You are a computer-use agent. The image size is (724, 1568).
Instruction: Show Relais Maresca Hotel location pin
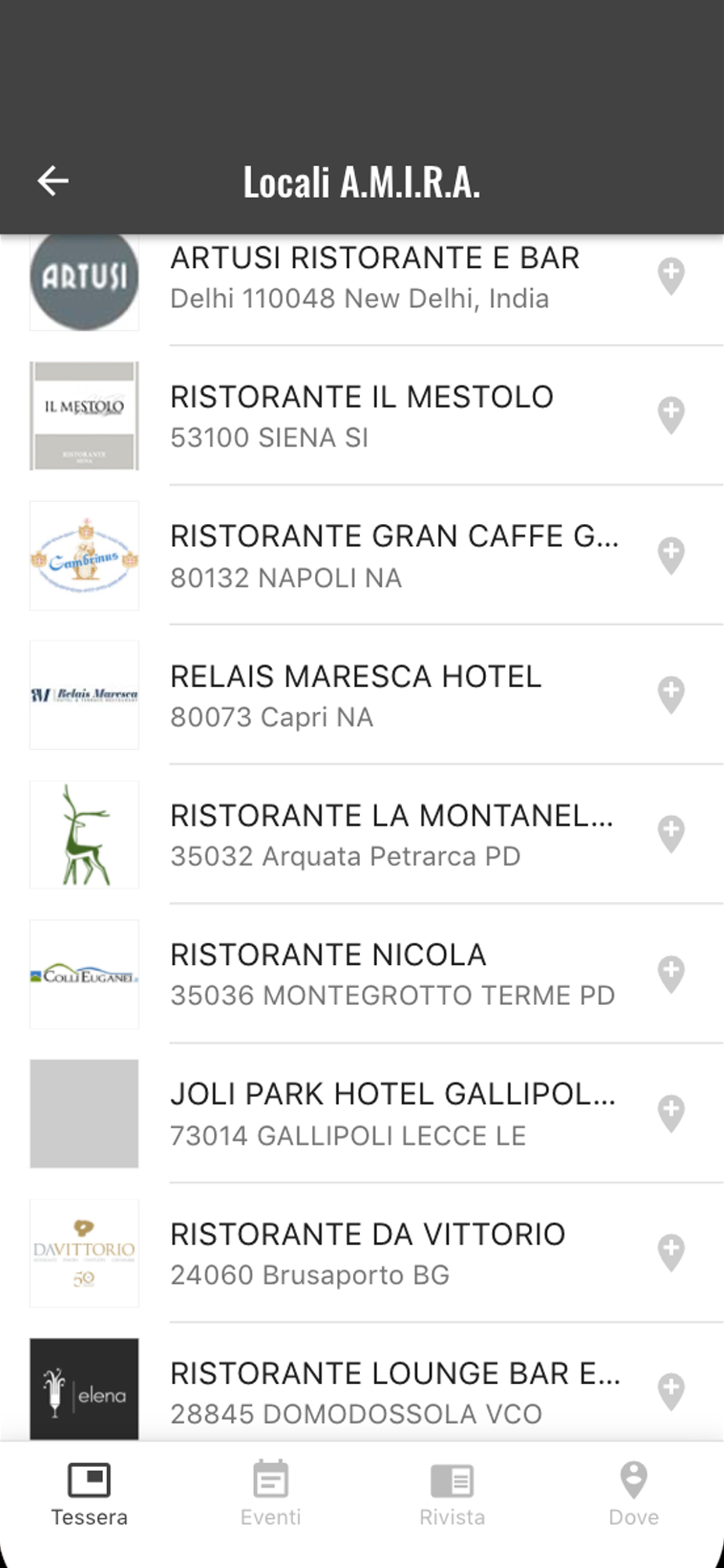(x=671, y=695)
